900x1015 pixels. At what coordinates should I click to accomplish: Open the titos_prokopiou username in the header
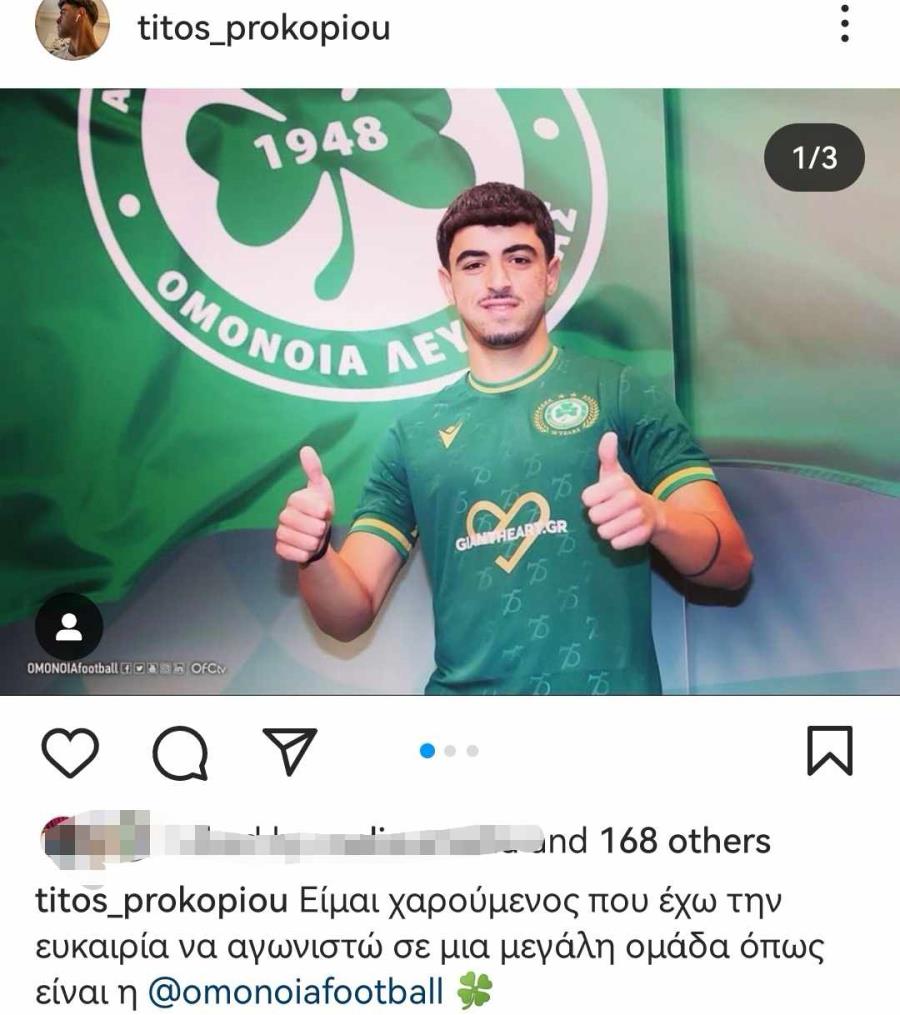[264, 29]
